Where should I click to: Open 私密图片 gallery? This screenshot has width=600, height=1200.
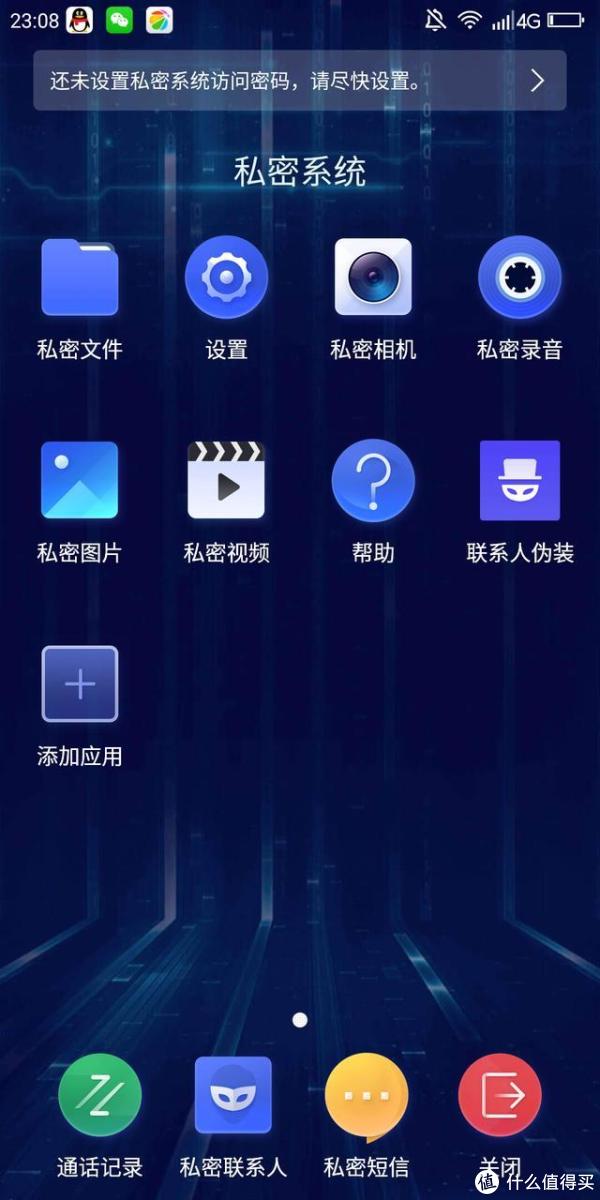tap(80, 481)
